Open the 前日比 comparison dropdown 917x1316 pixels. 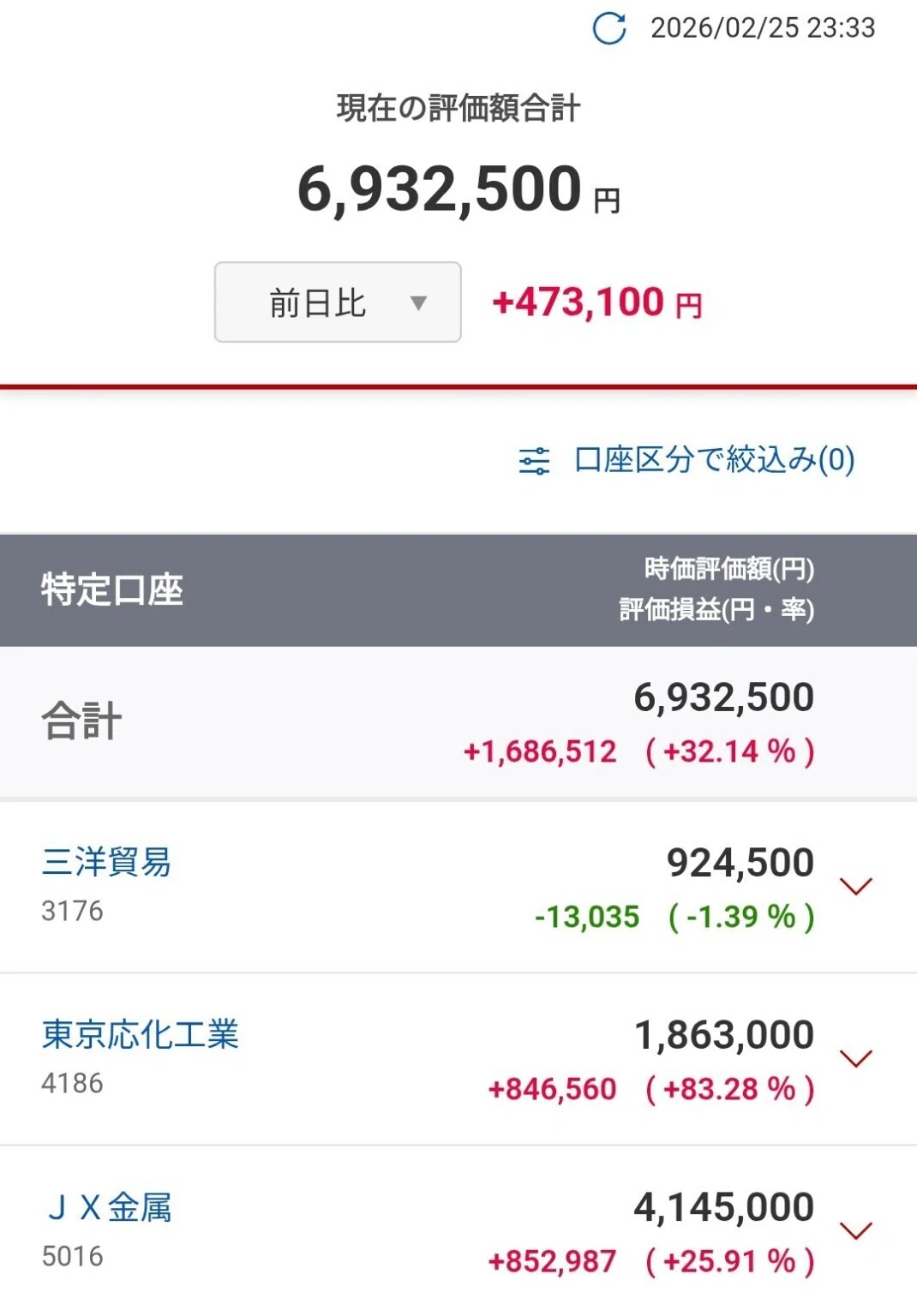[338, 302]
